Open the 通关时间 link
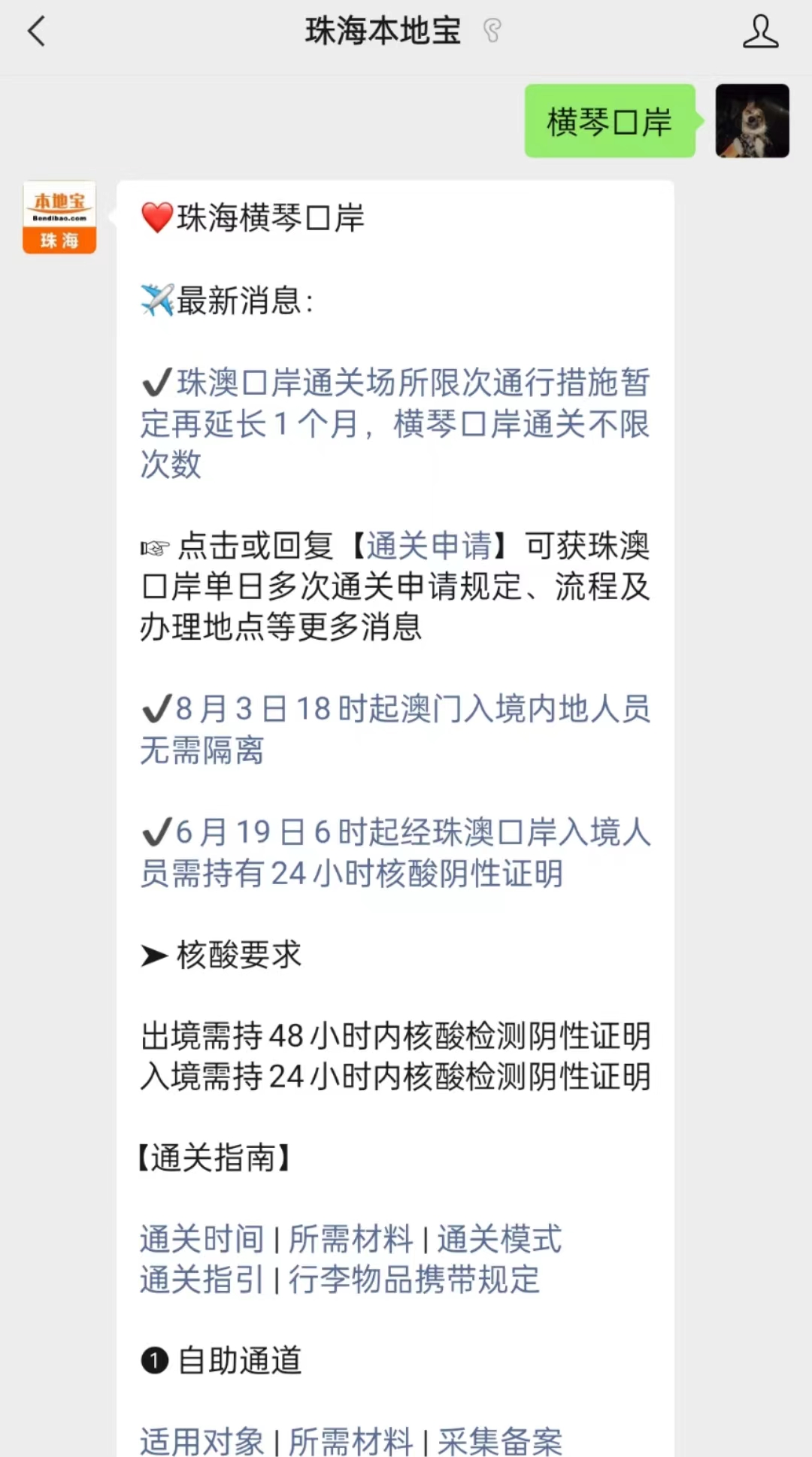Screen dimensions: 812x1457 pyautogui.click(x=201, y=1240)
